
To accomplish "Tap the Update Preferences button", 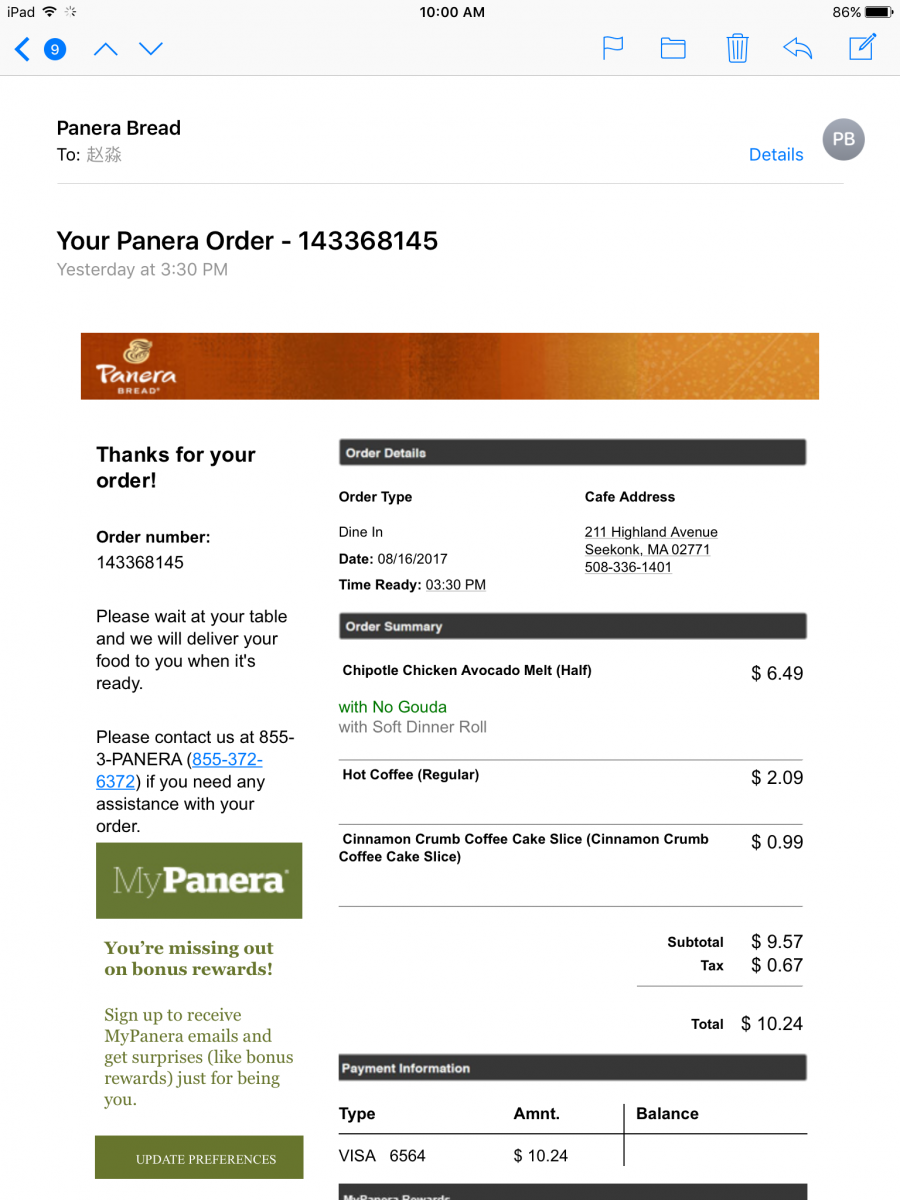I will [199, 1157].
